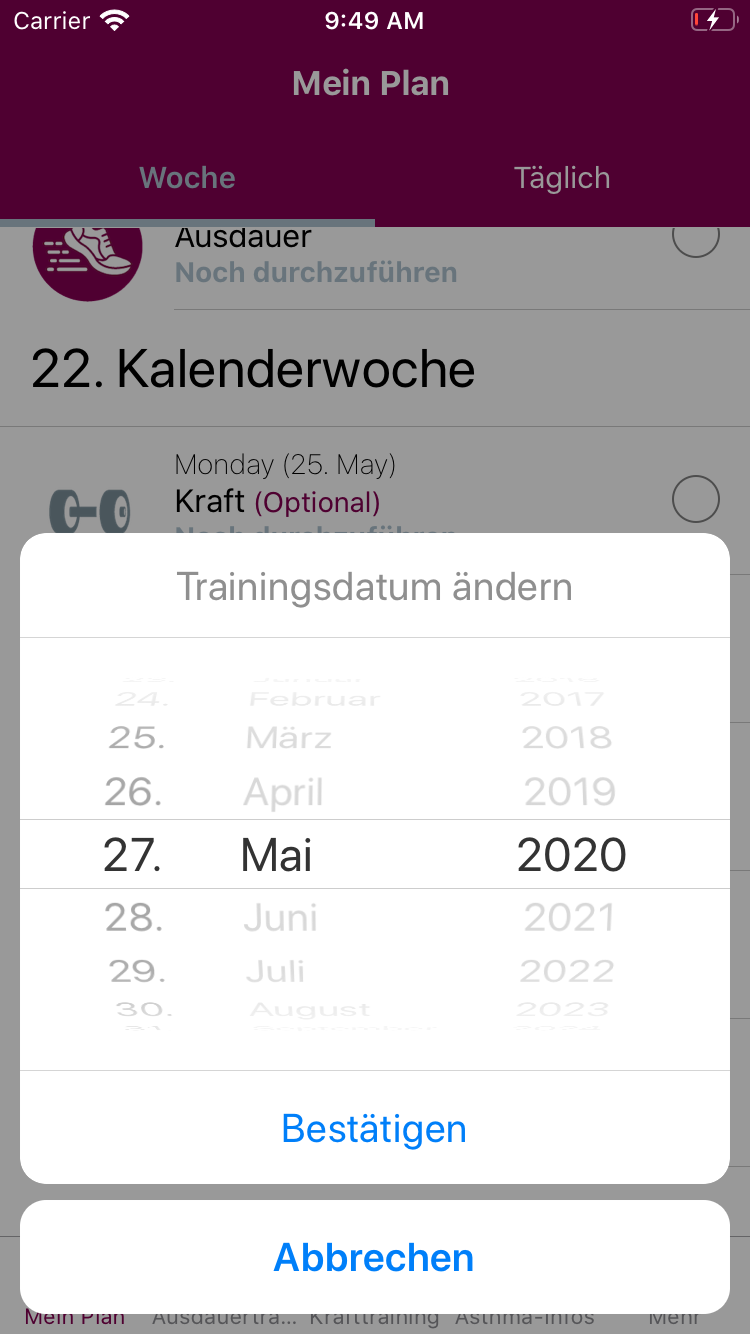Pick day 25. in the day wheel
750x1334 pixels.
[136, 738]
